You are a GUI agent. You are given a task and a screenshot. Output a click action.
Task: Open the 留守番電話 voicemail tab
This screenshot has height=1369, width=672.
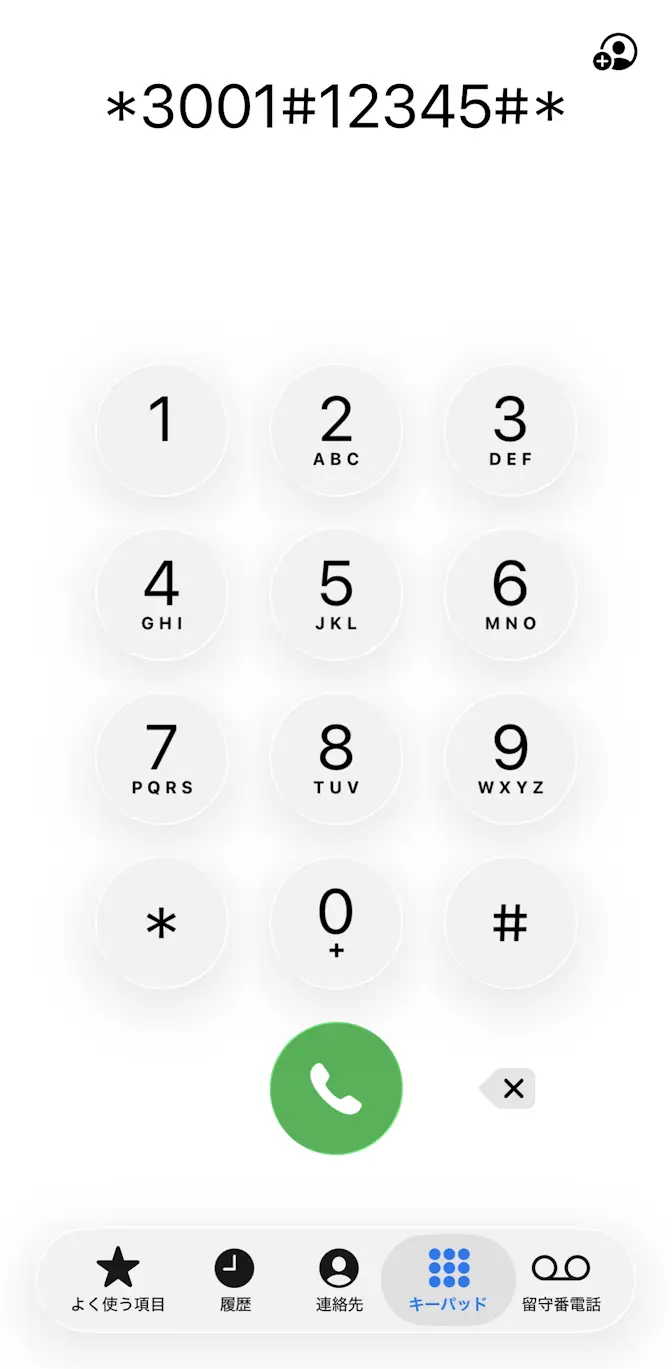point(561,1280)
